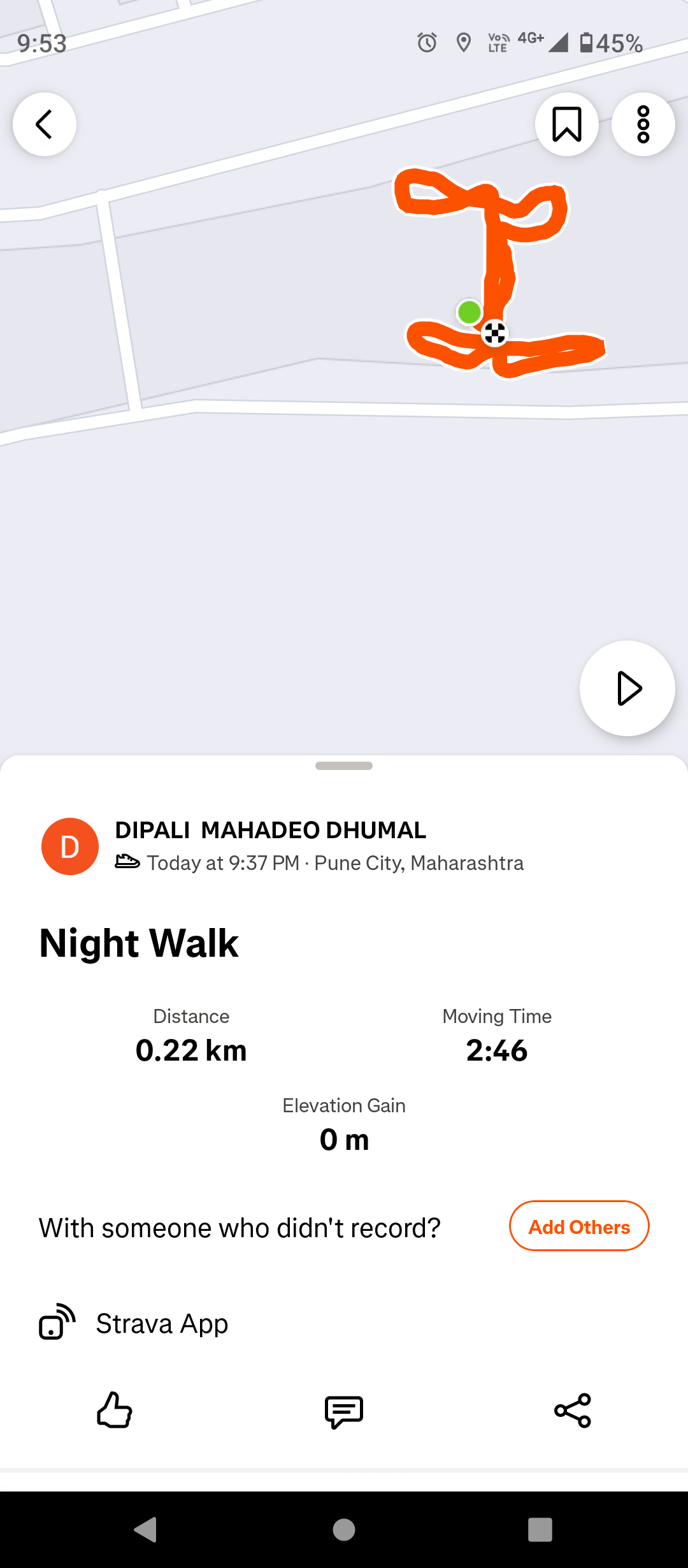Image resolution: width=688 pixels, height=1568 pixels.
Task: Open the recent apps view
Action: (540, 1529)
